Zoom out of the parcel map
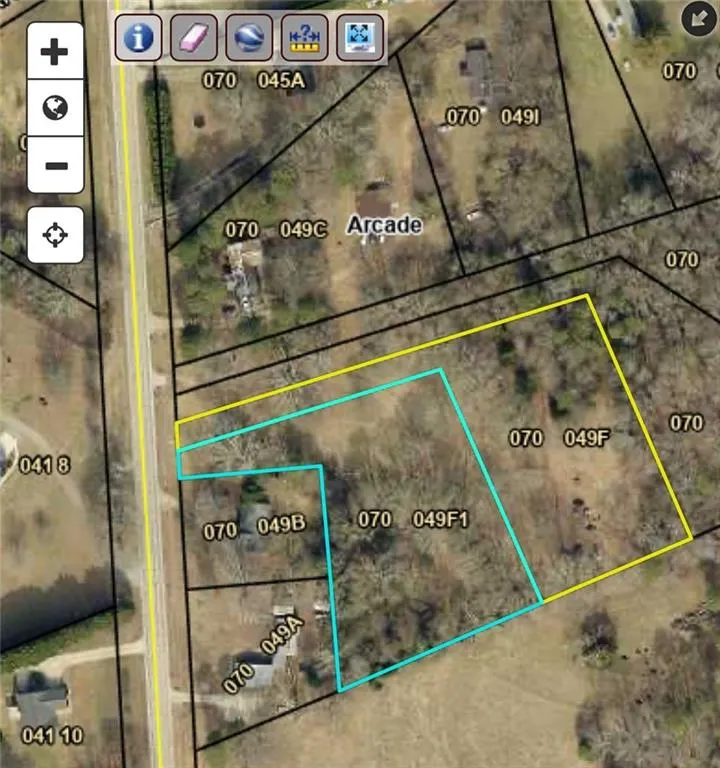This screenshot has width=720, height=768. click(x=55, y=164)
